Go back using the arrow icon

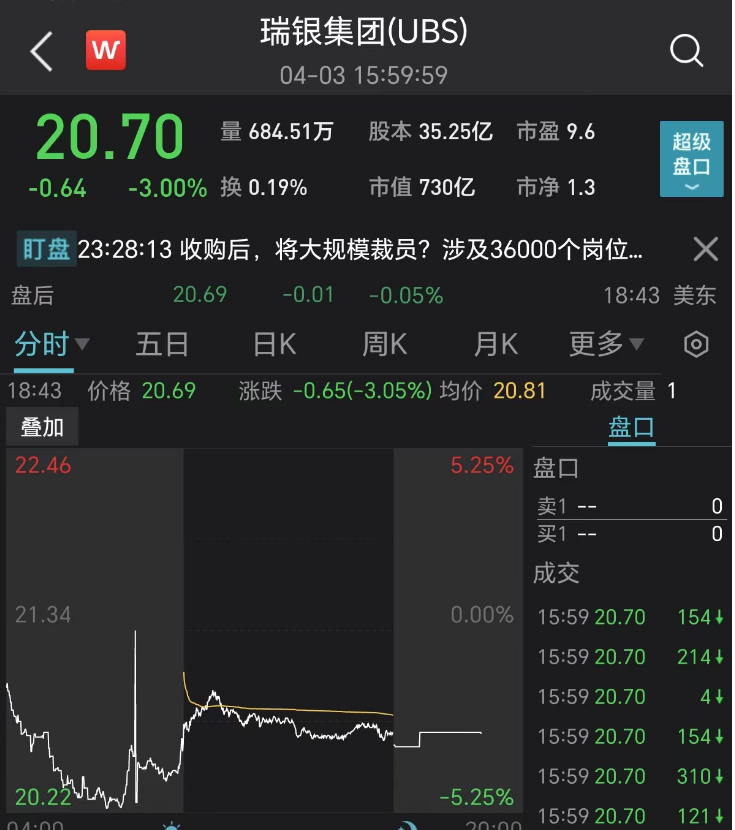(41, 51)
